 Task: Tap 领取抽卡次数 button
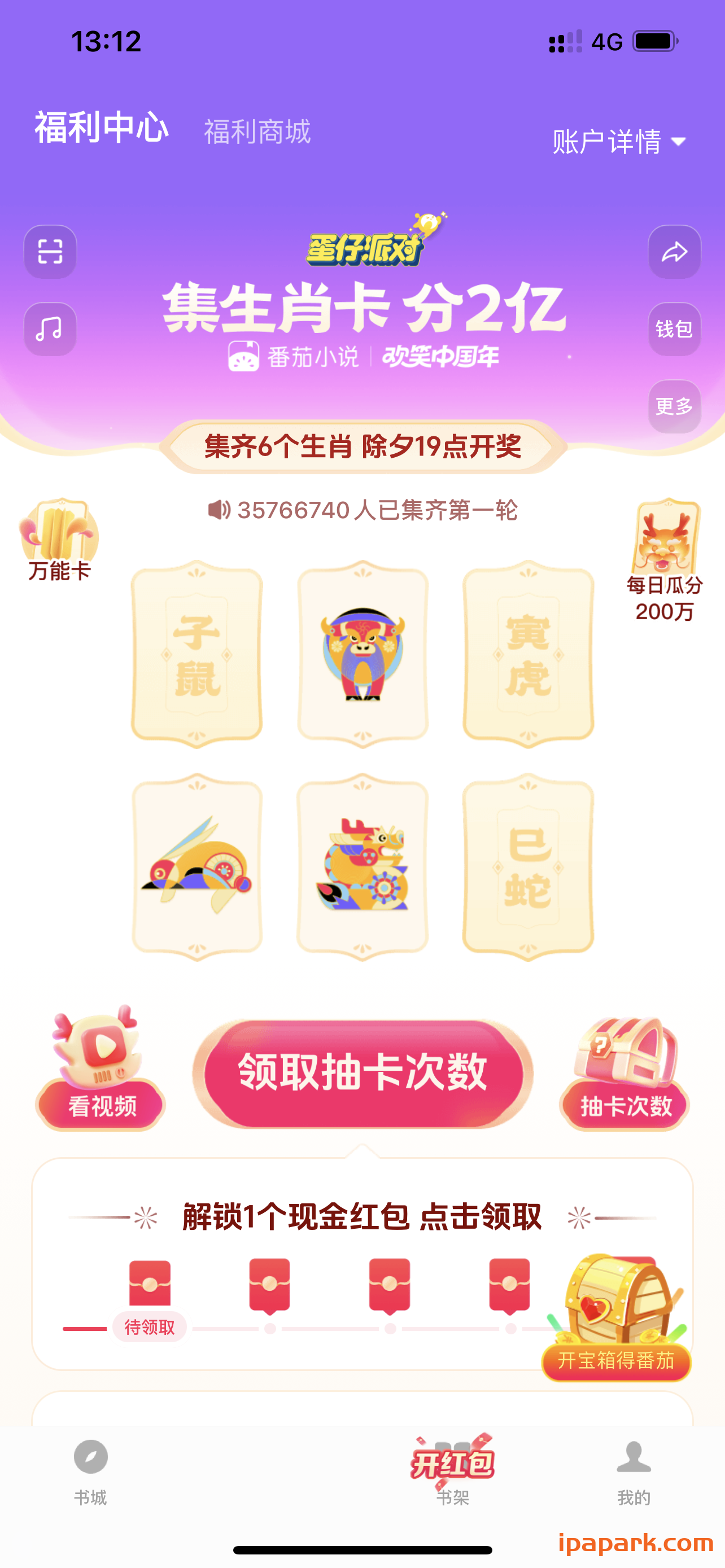point(363,1072)
